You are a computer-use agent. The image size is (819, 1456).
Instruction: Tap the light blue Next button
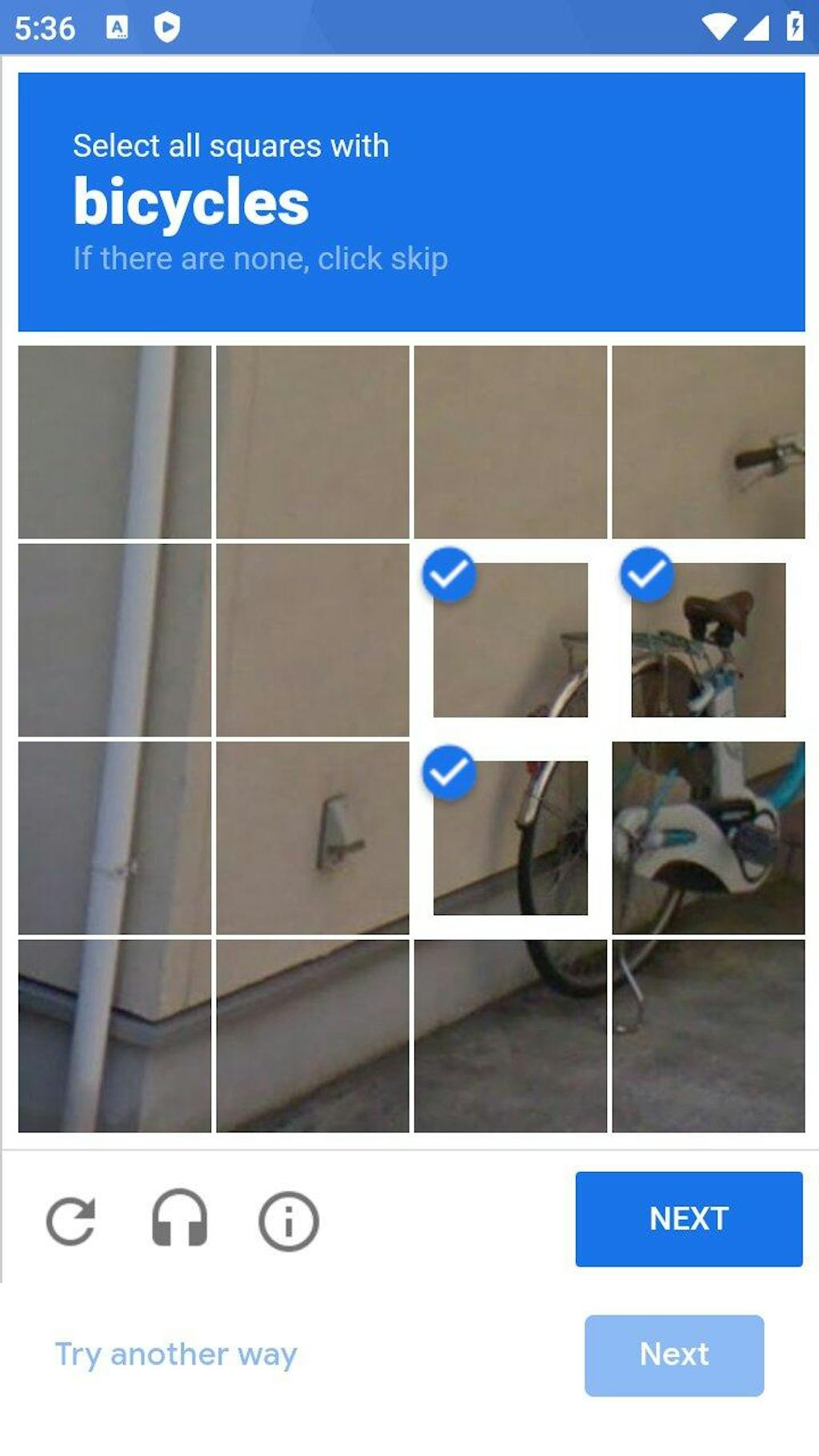pos(673,1354)
